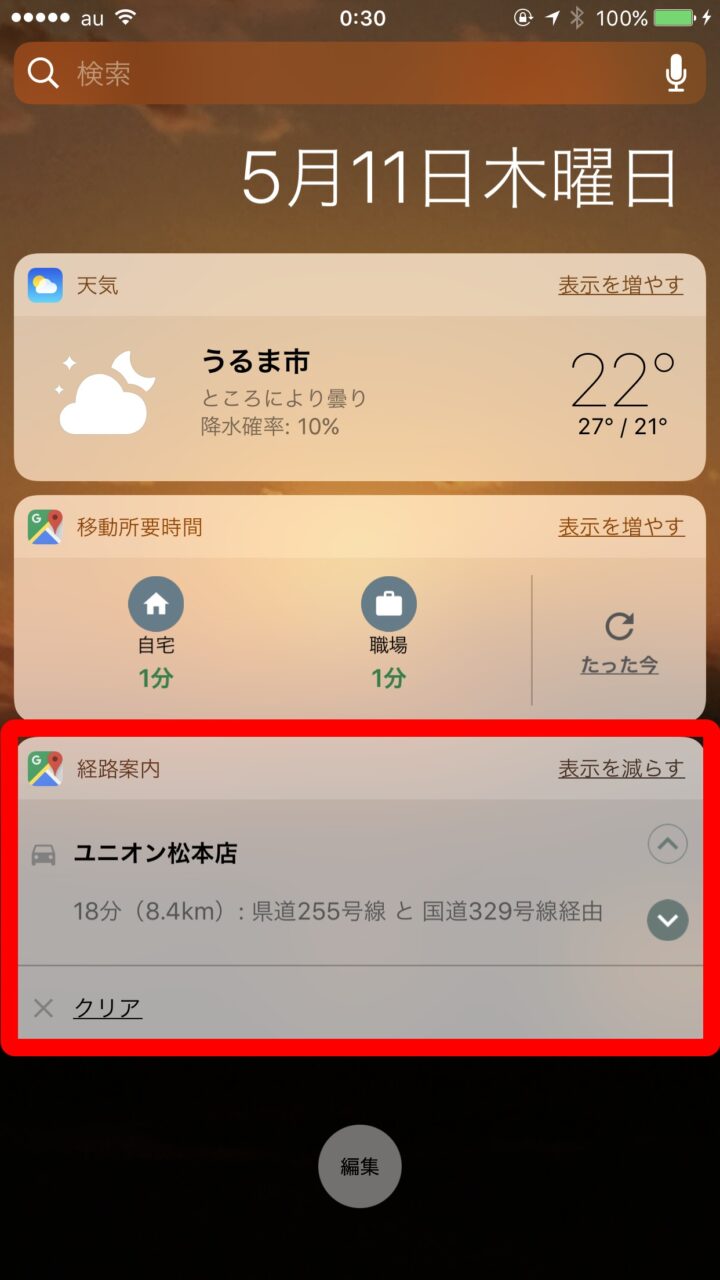Go to the previous route step arrow
The height and width of the screenshot is (1280, 720).
[x=667, y=845]
